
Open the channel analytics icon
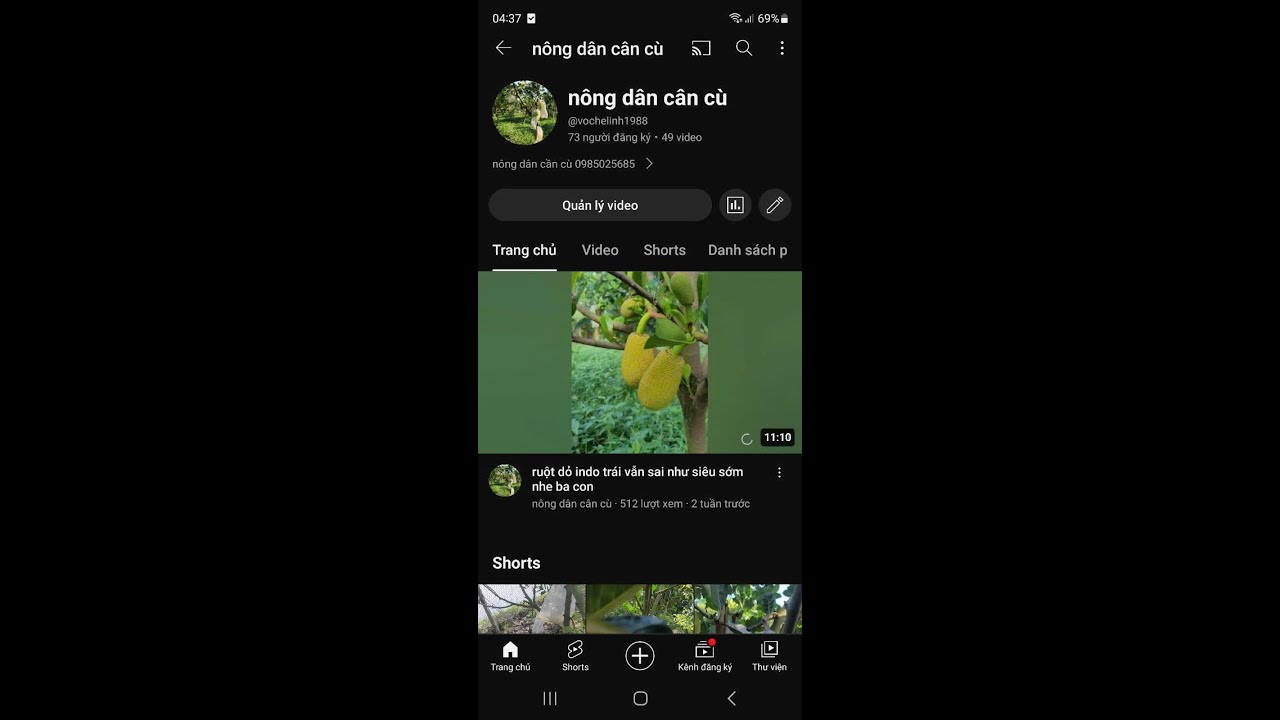point(735,205)
